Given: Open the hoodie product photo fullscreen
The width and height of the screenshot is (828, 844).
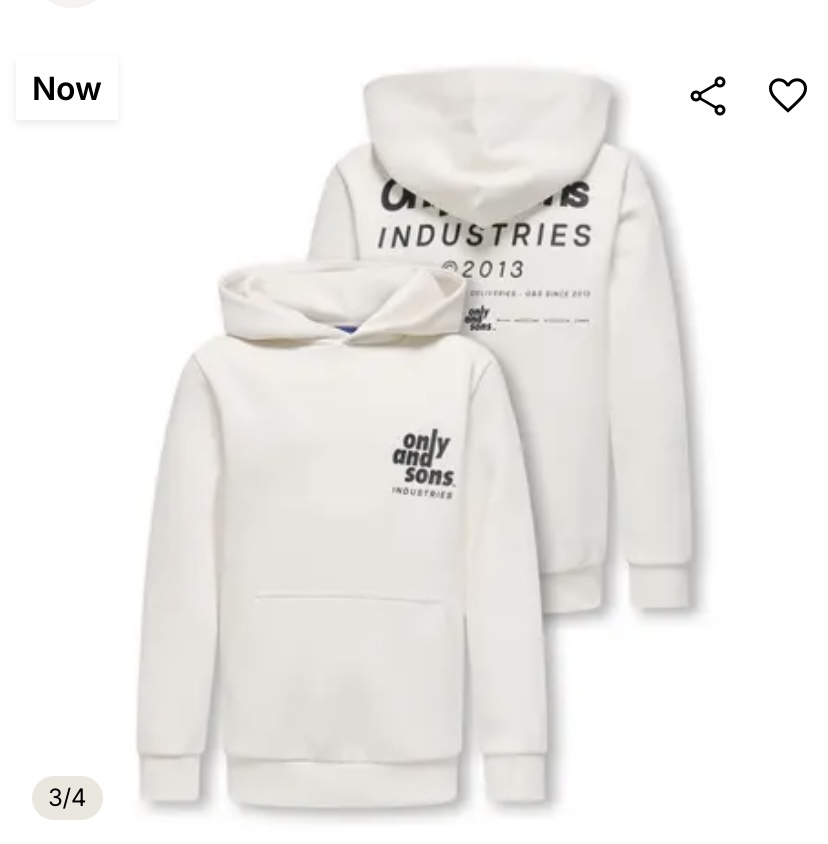Looking at the screenshot, I should pos(414,450).
